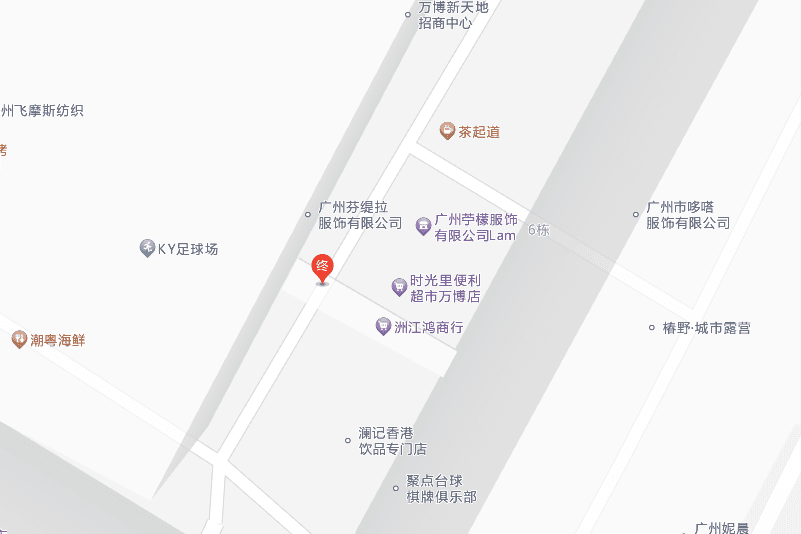Select the 椿野·城市露营 location point
This screenshot has height=534, width=801.
point(653,327)
